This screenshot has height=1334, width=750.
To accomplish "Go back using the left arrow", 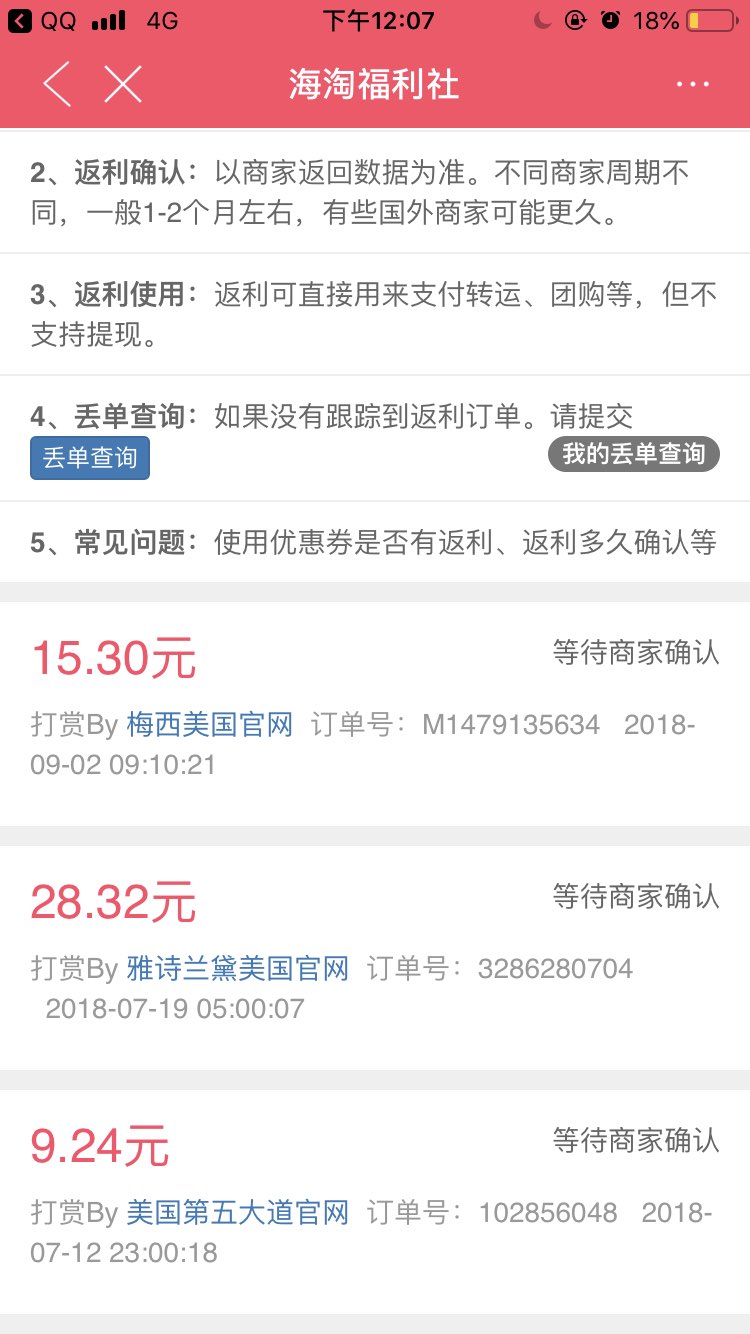I will tap(58, 84).
